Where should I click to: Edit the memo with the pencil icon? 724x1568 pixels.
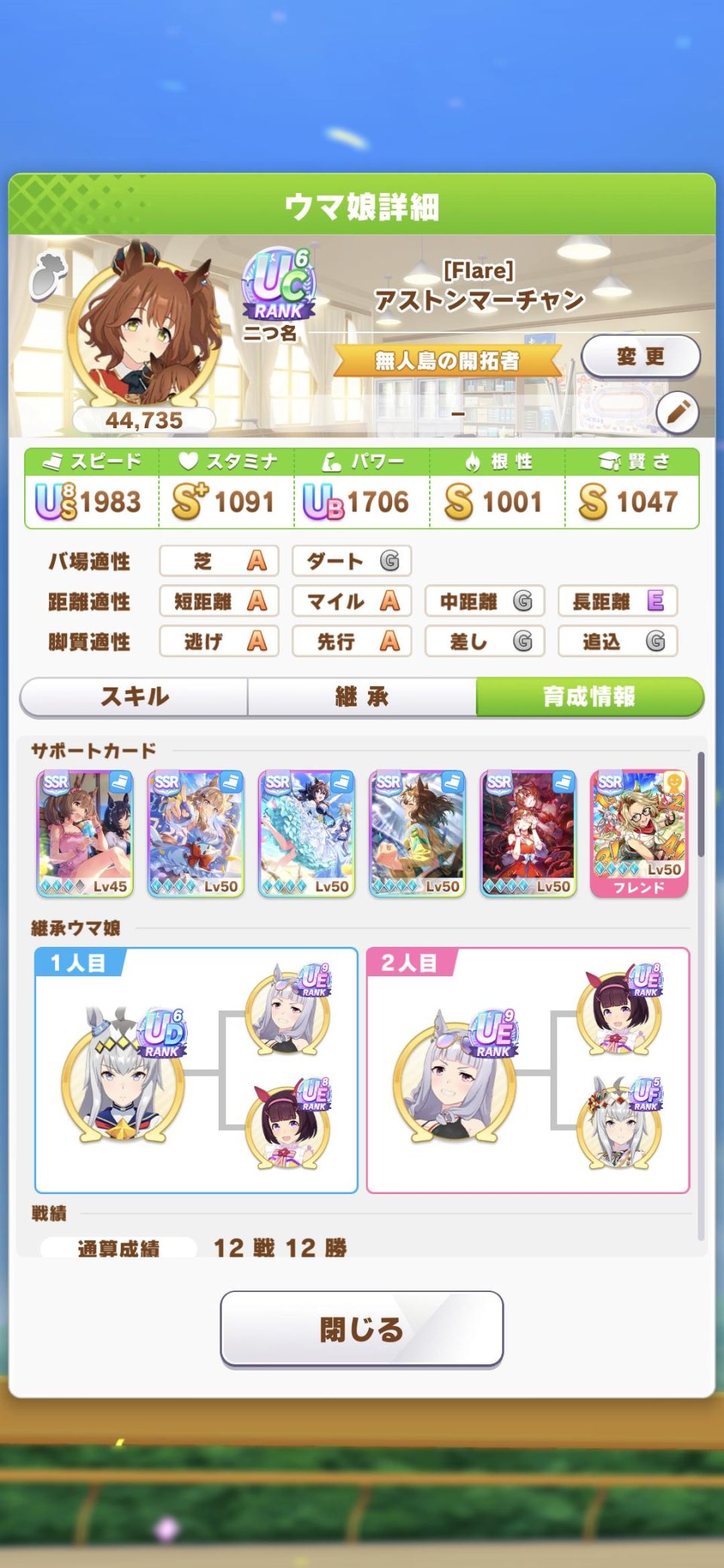(x=676, y=412)
